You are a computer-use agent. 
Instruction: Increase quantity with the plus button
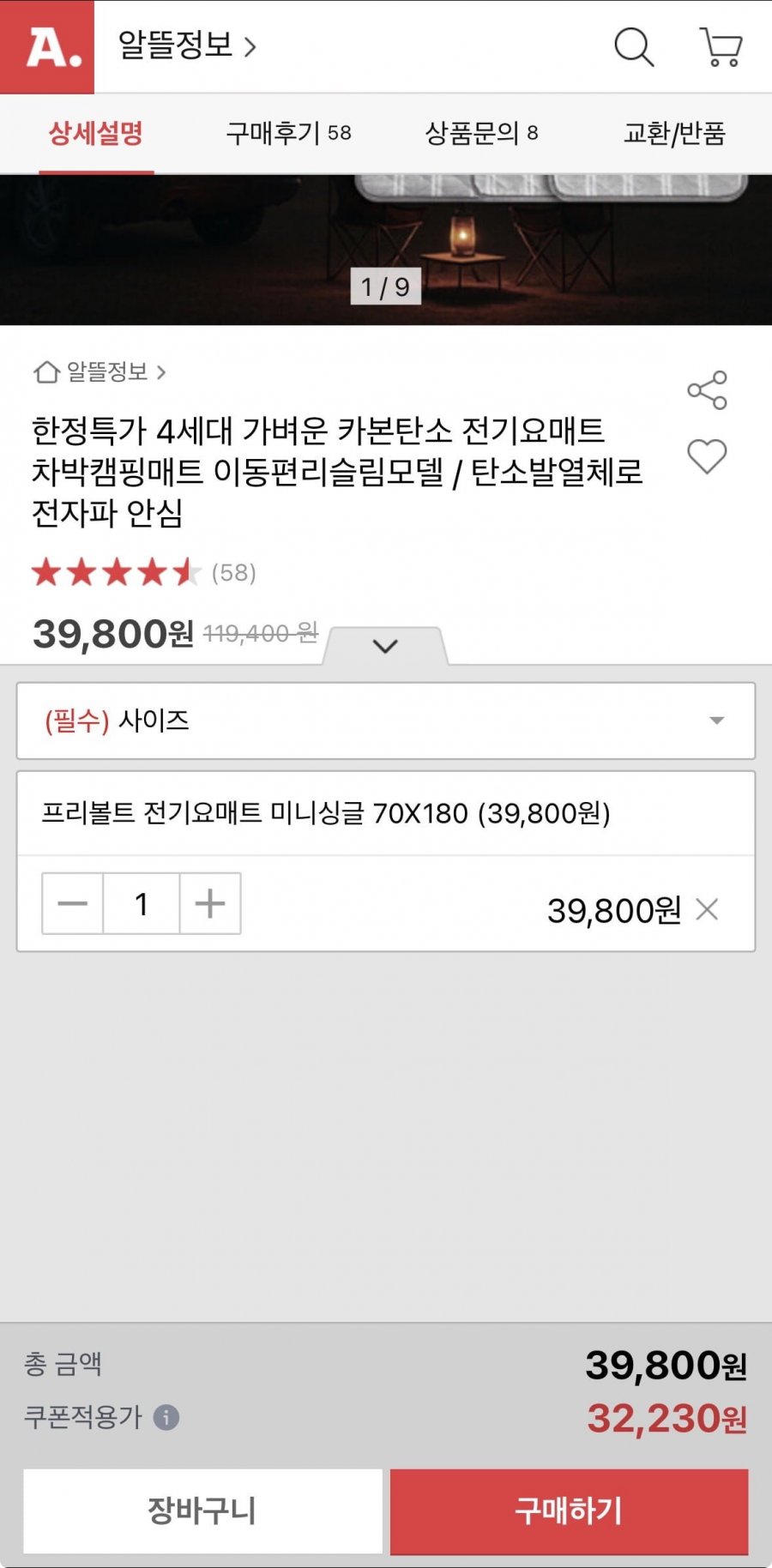pyautogui.click(x=210, y=903)
